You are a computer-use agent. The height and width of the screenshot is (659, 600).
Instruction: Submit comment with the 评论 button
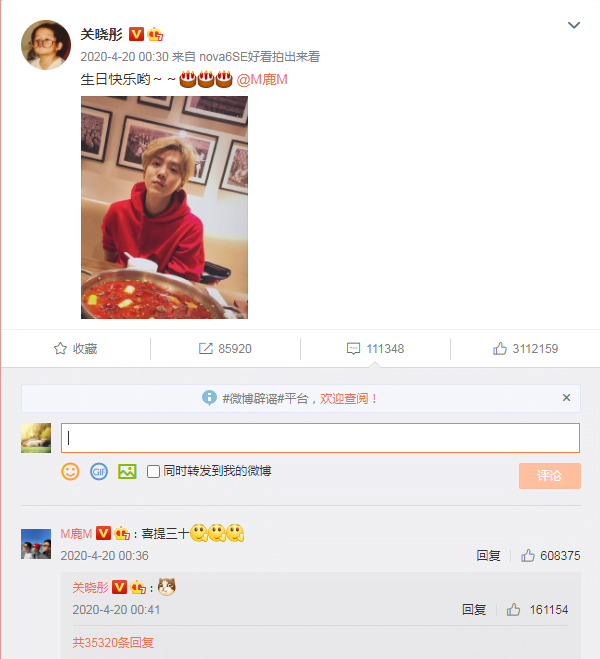pyautogui.click(x=549, y=476)
